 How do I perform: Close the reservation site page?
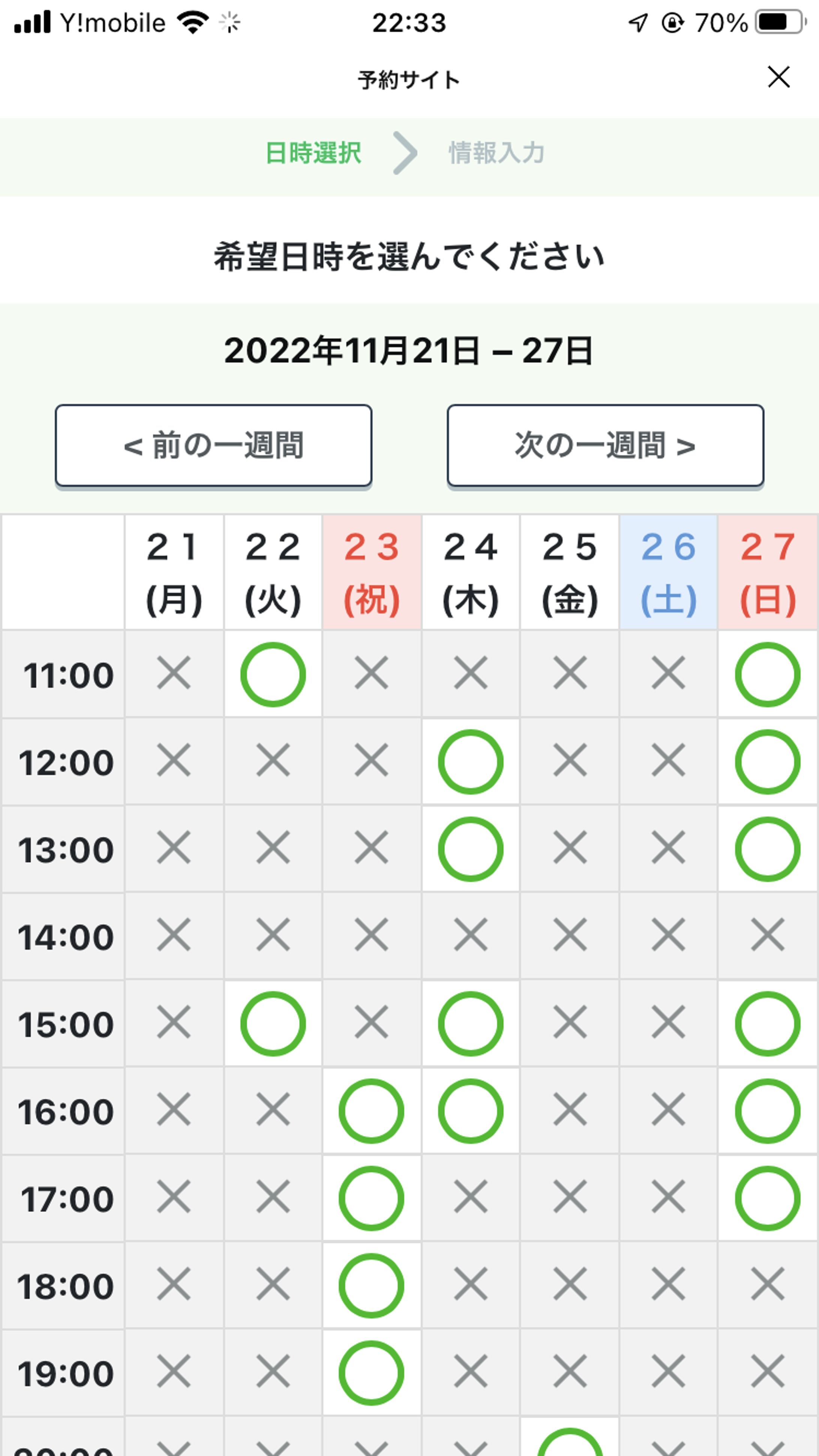coord(778,77)
